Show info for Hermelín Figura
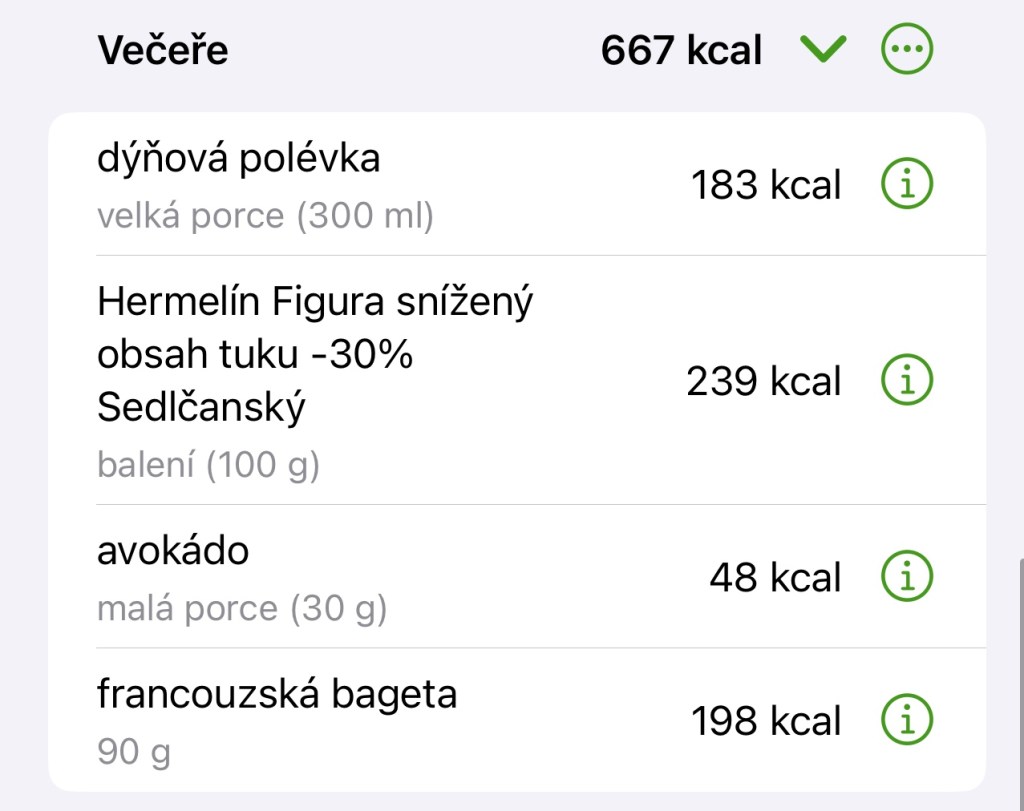This screenshot has width=1024, height=811. click(906, 380)
